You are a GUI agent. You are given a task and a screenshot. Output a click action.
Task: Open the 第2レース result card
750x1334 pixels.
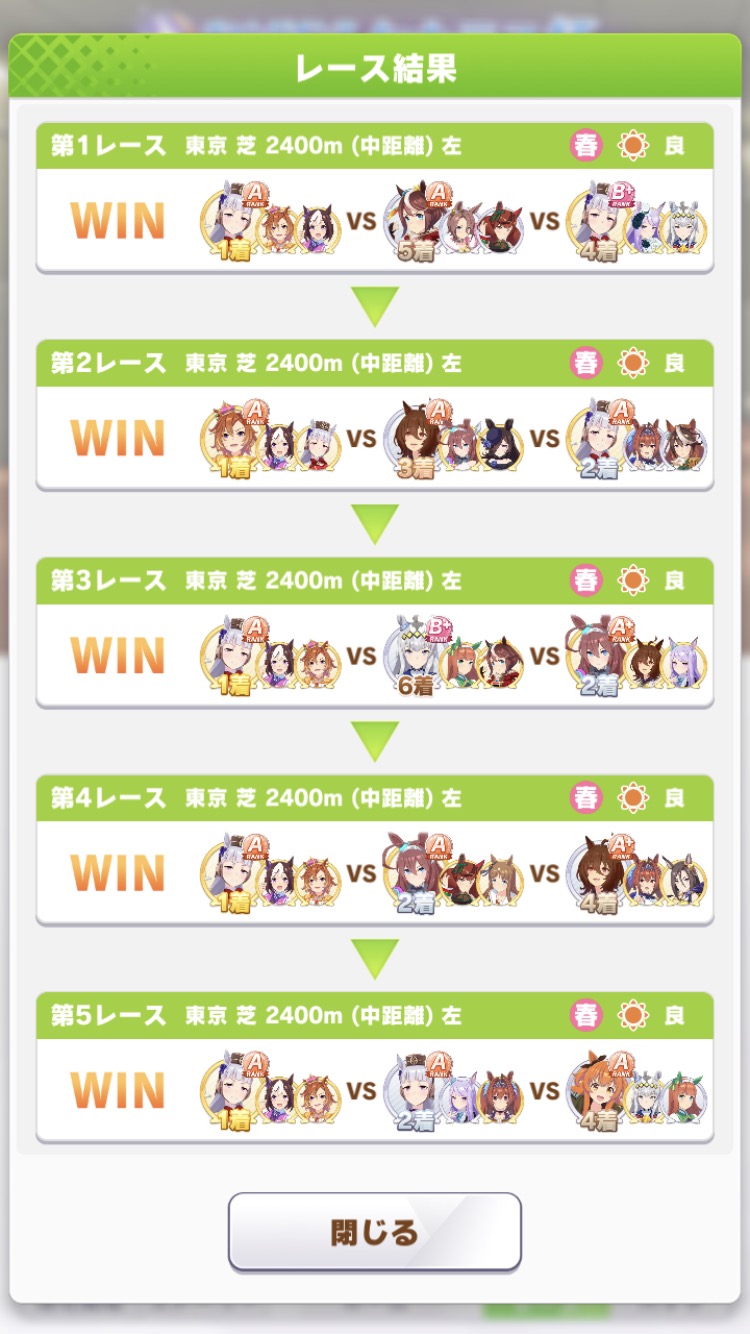click(375, 415)
